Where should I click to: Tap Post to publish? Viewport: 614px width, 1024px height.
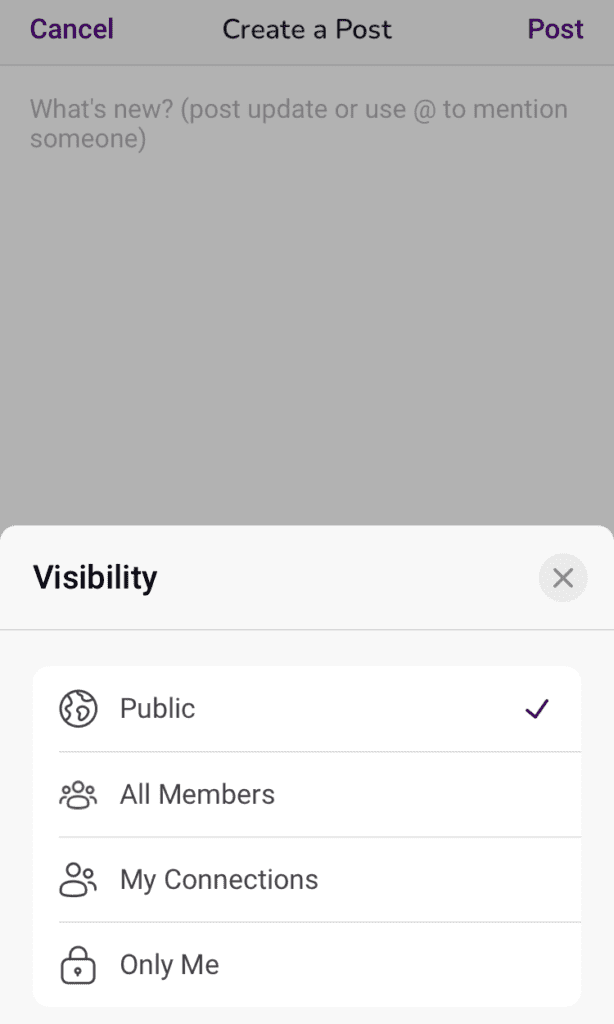(555, 29)
